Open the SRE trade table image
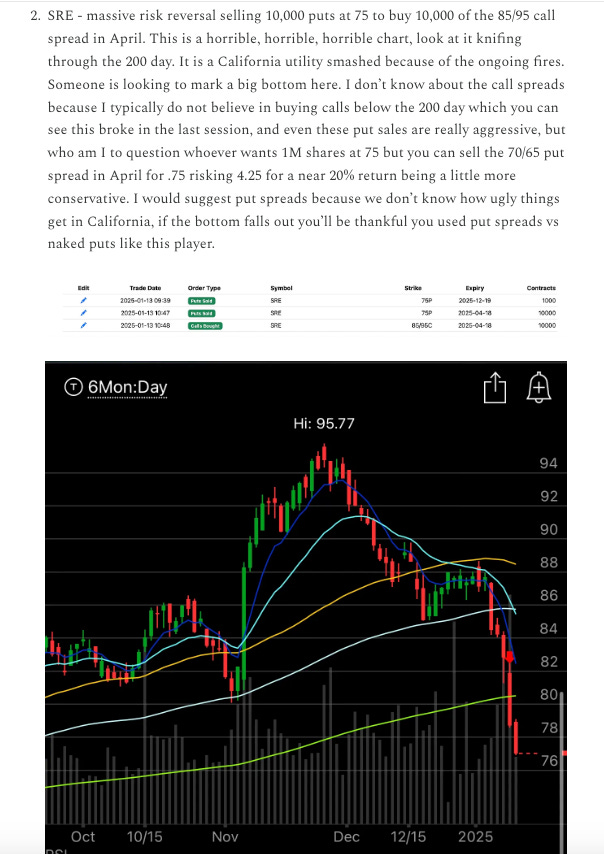This screenshot has width=604, height=854. click(x=310, y=307)
